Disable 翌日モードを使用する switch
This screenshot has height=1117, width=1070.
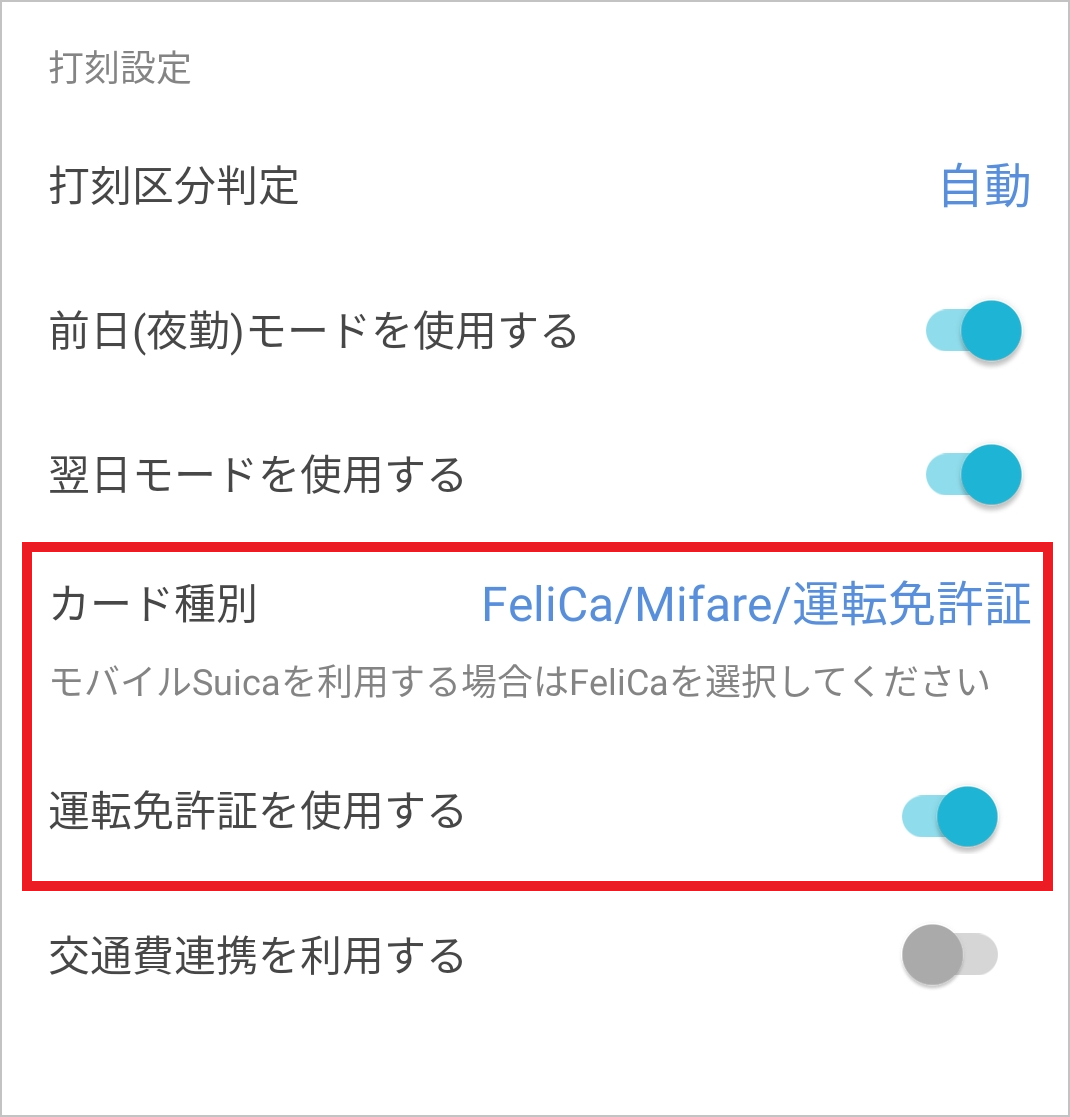pyautogui.click(x=973, y=475)
